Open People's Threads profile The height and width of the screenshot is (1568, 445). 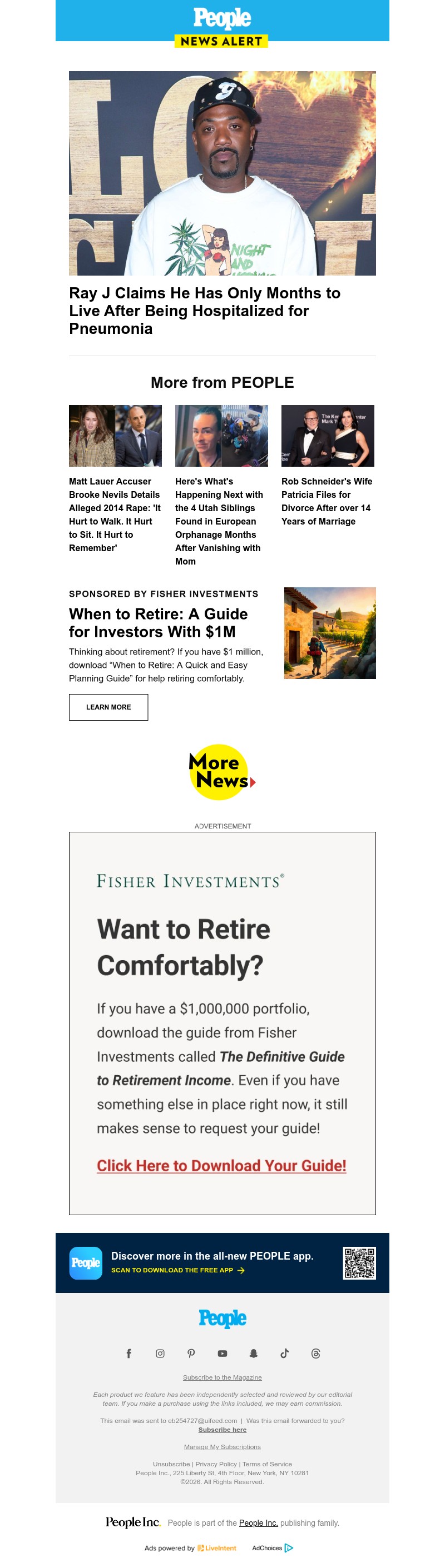tap(316, 1353)
